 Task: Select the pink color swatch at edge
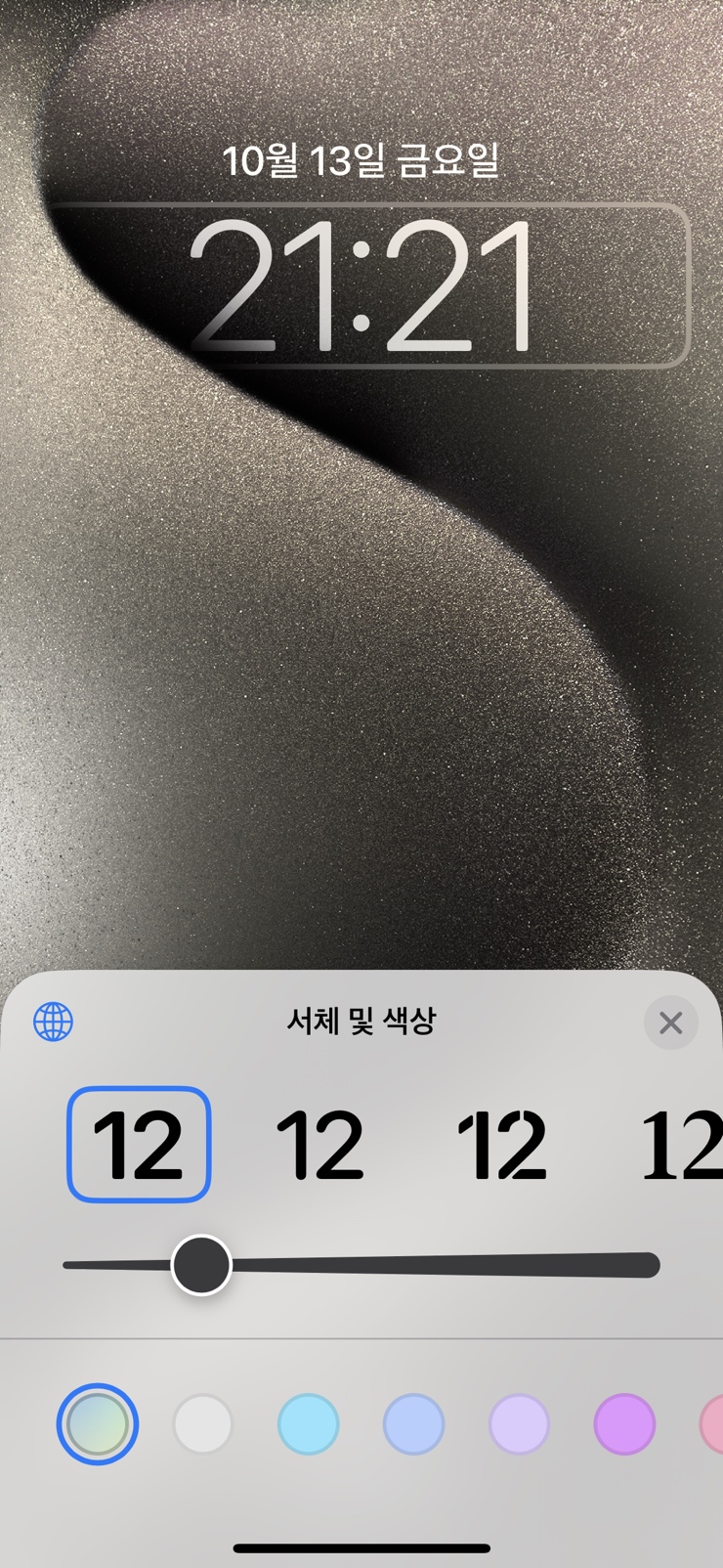point(711,1424)
